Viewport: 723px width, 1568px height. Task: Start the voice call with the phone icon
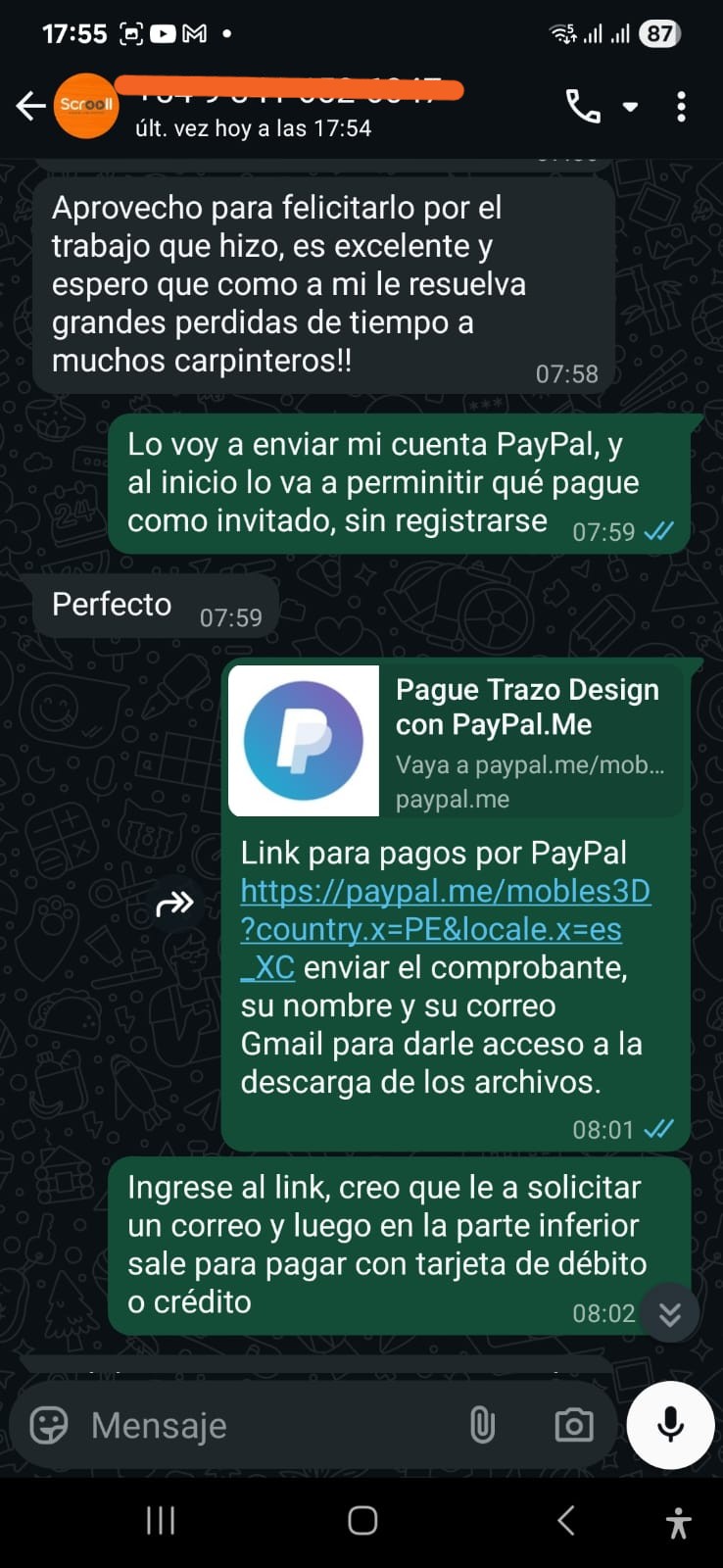tap(585, 106)
